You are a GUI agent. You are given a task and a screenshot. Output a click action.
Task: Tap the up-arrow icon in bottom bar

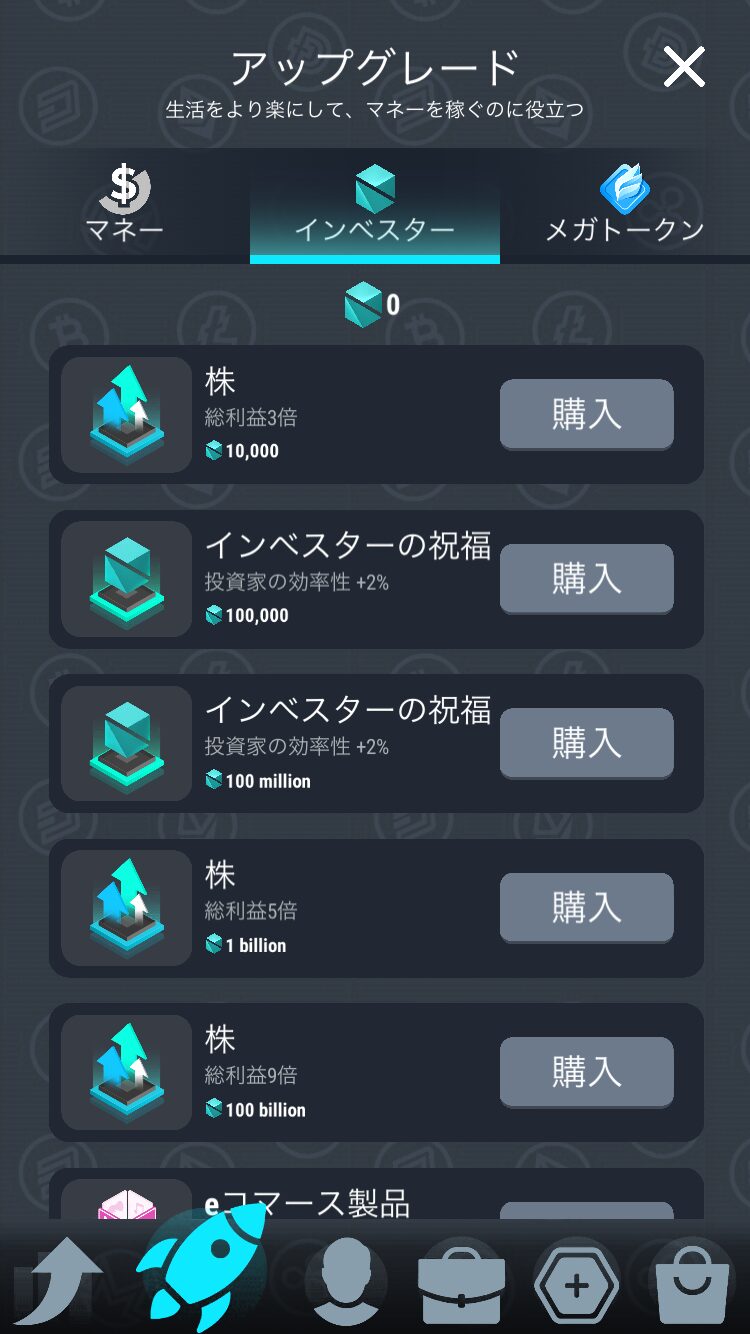click(62, 1282)
